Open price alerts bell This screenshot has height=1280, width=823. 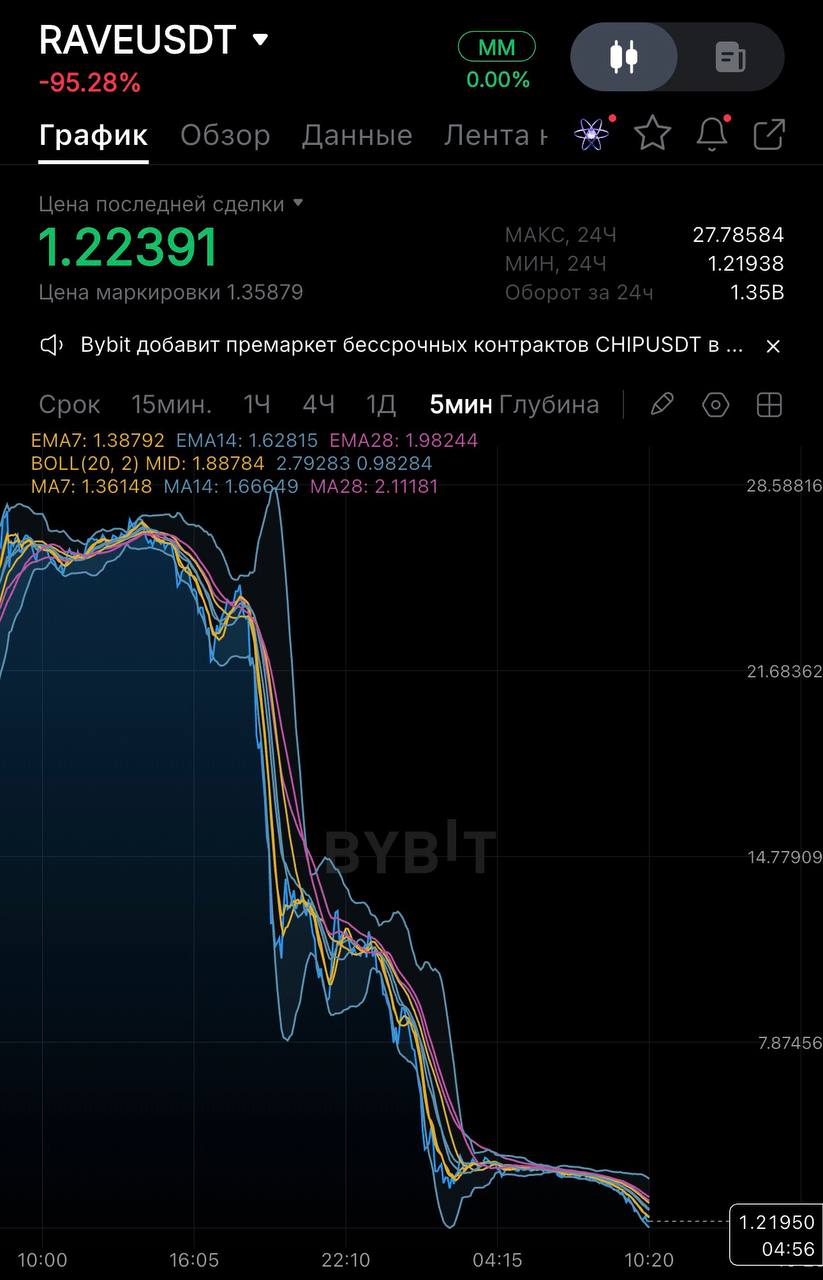coord(712,134)
